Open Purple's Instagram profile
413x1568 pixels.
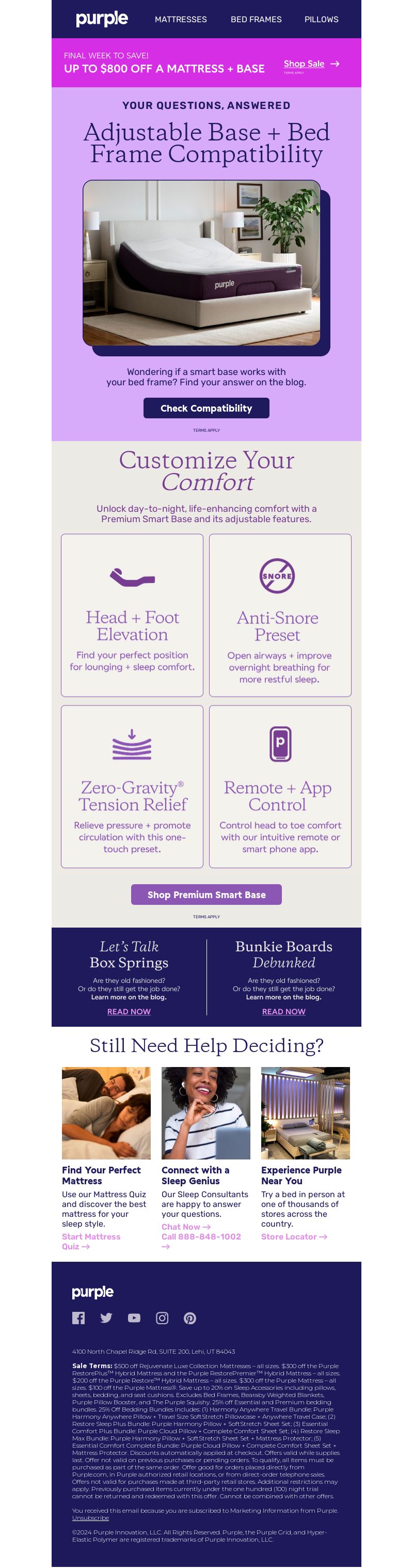point(162,1318)
